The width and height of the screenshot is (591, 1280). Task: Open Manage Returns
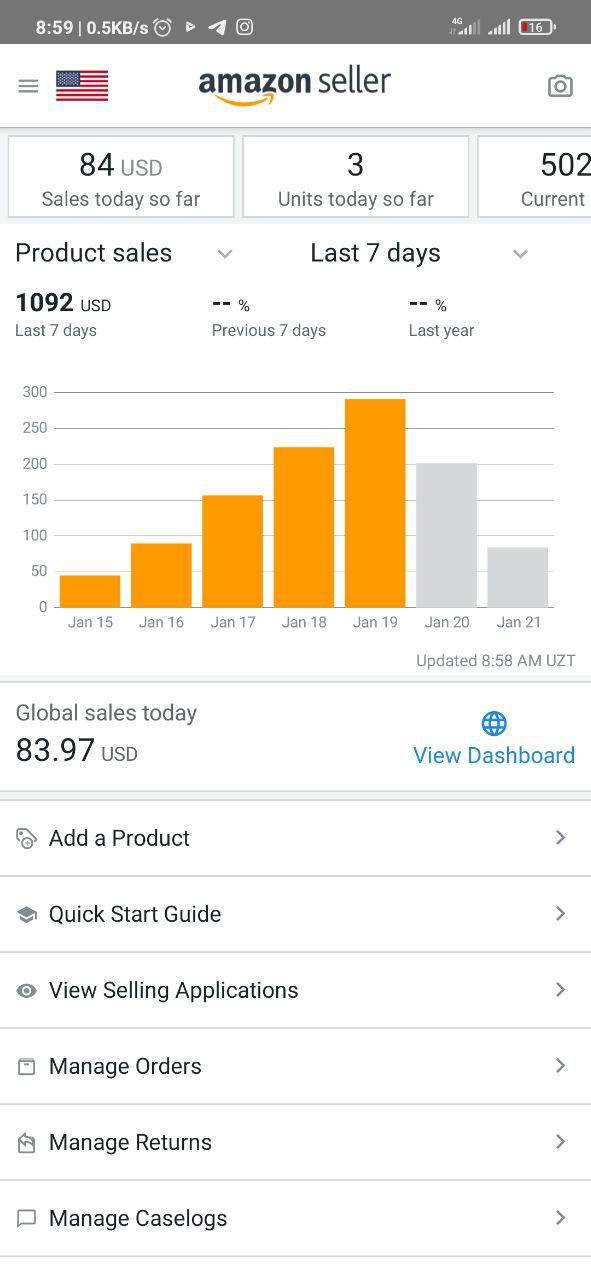(x=295, y=1142)
